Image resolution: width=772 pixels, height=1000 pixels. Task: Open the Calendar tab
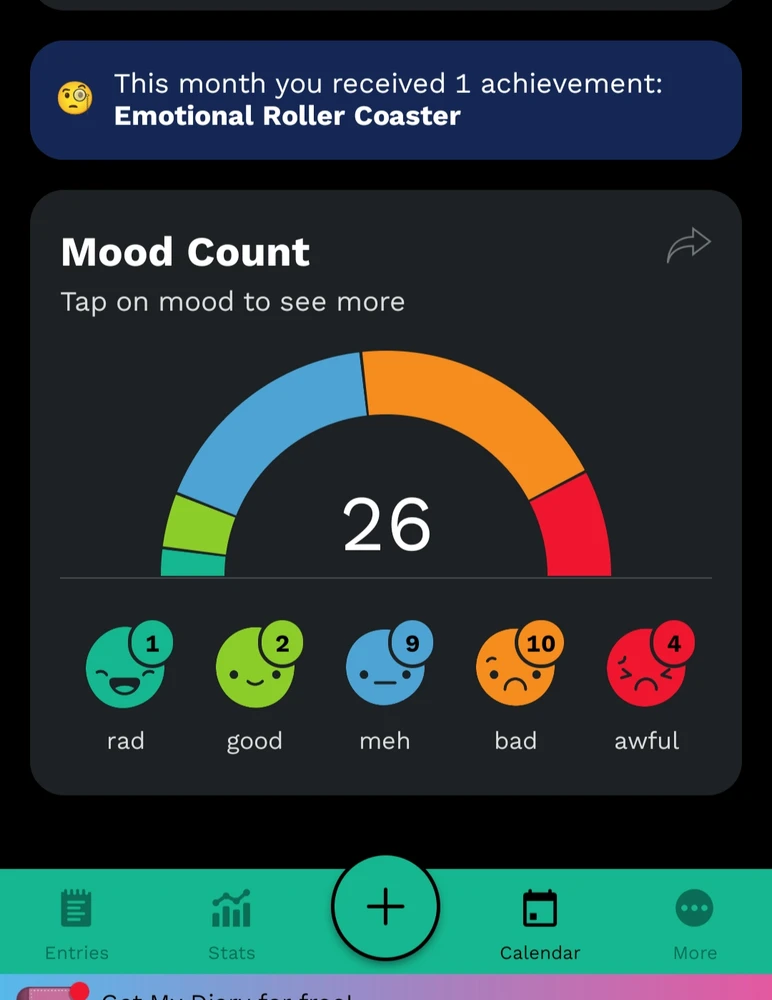click(x=540, y=923)
